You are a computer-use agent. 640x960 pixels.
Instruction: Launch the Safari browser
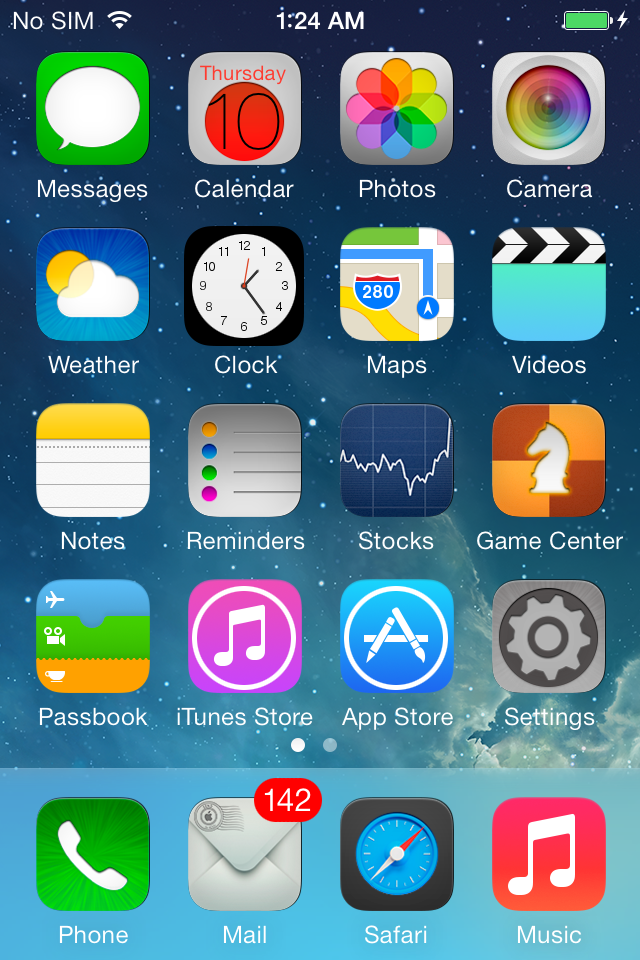pyautogui.click(x=397, y=854)
